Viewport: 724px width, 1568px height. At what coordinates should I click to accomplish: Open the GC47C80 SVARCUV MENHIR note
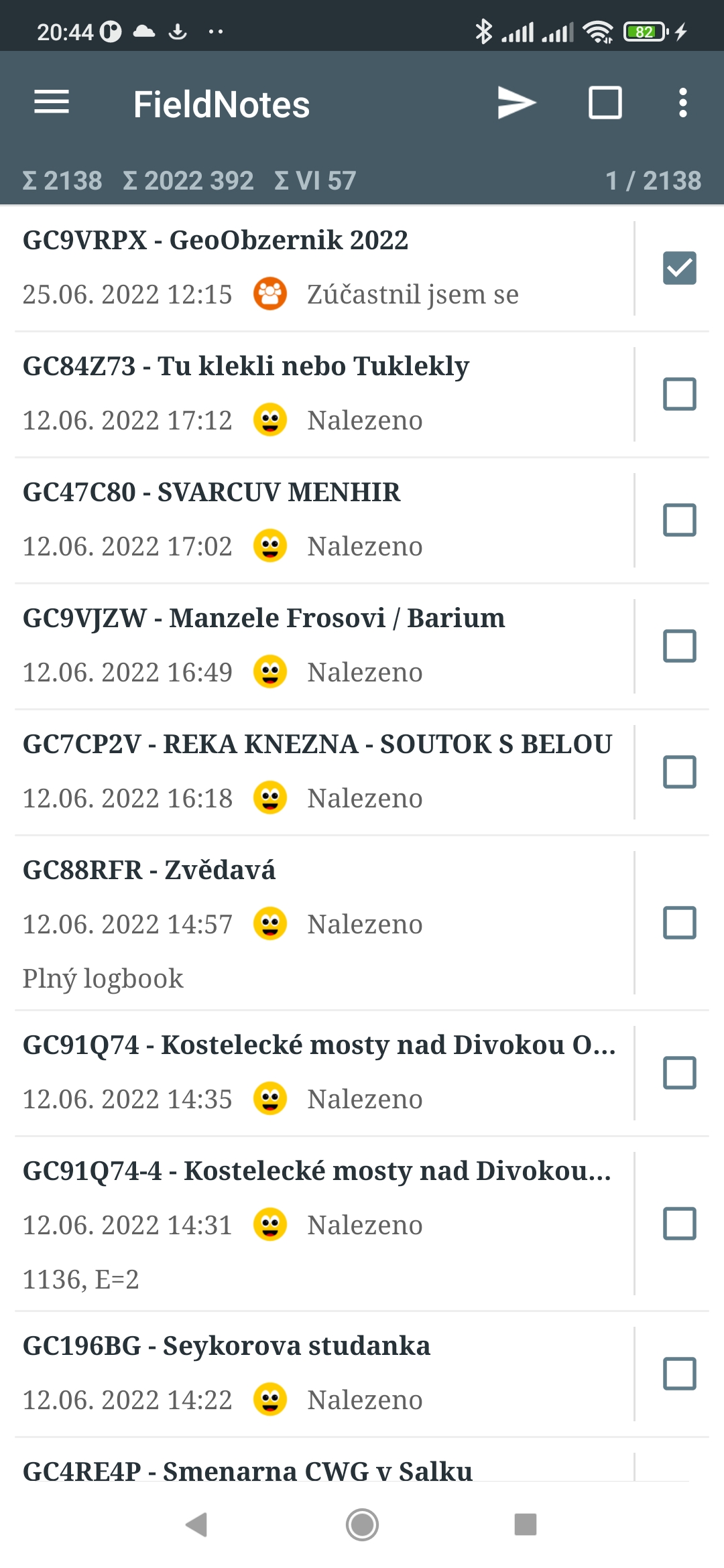point(322,520)
